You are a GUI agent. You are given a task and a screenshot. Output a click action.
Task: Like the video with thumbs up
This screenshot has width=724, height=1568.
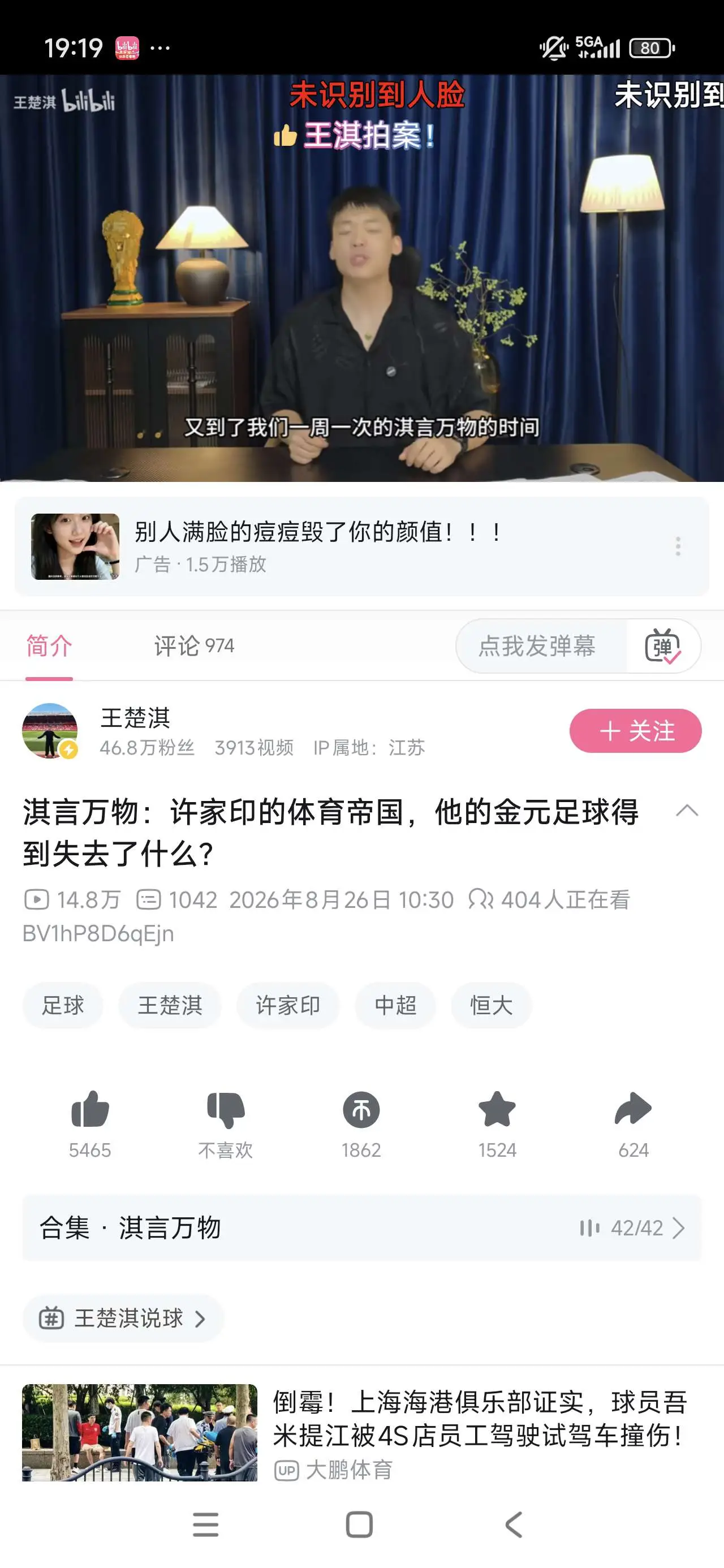pos(90,1123)
